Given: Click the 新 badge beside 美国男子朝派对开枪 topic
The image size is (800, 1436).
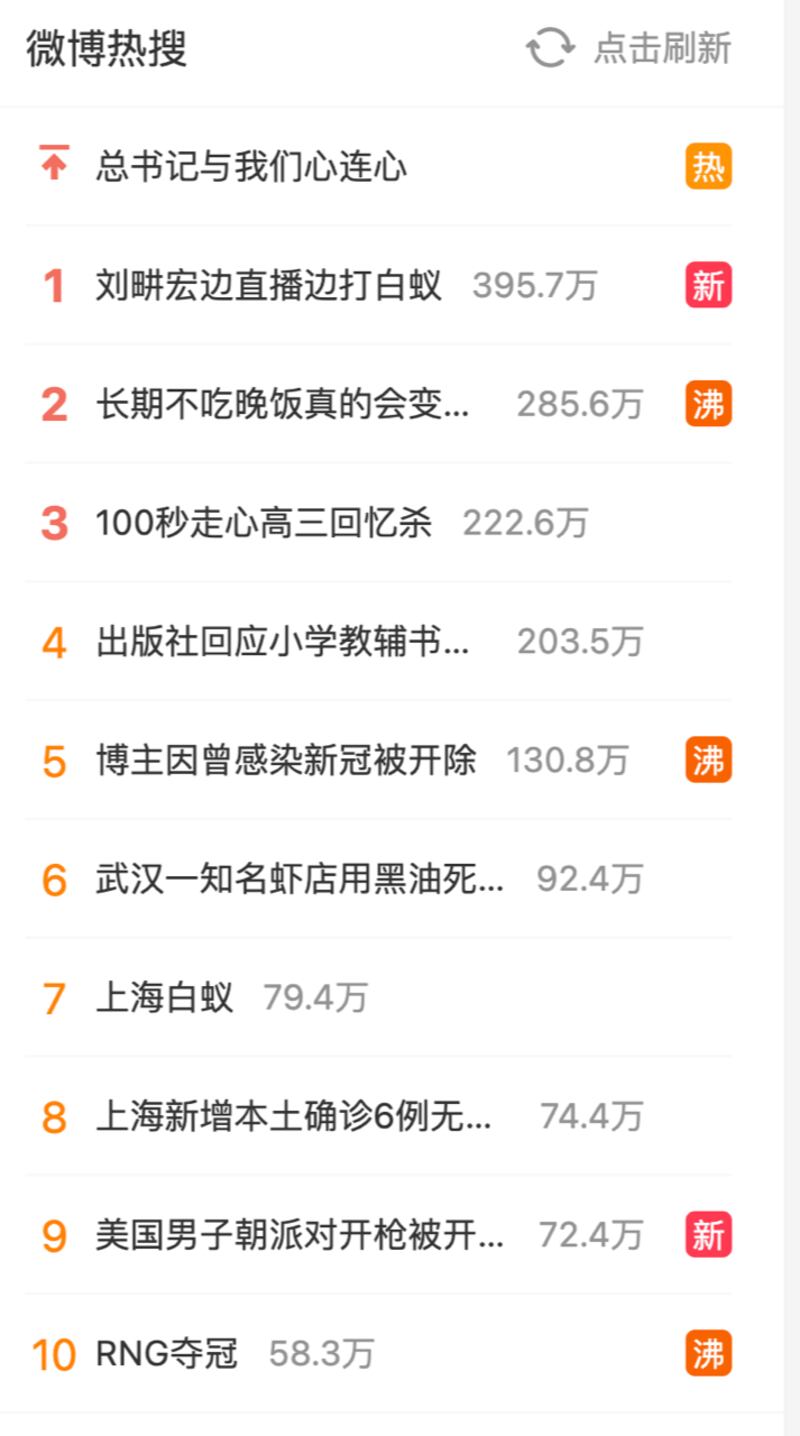Looking at the screenshot, I should point(710,1235).
